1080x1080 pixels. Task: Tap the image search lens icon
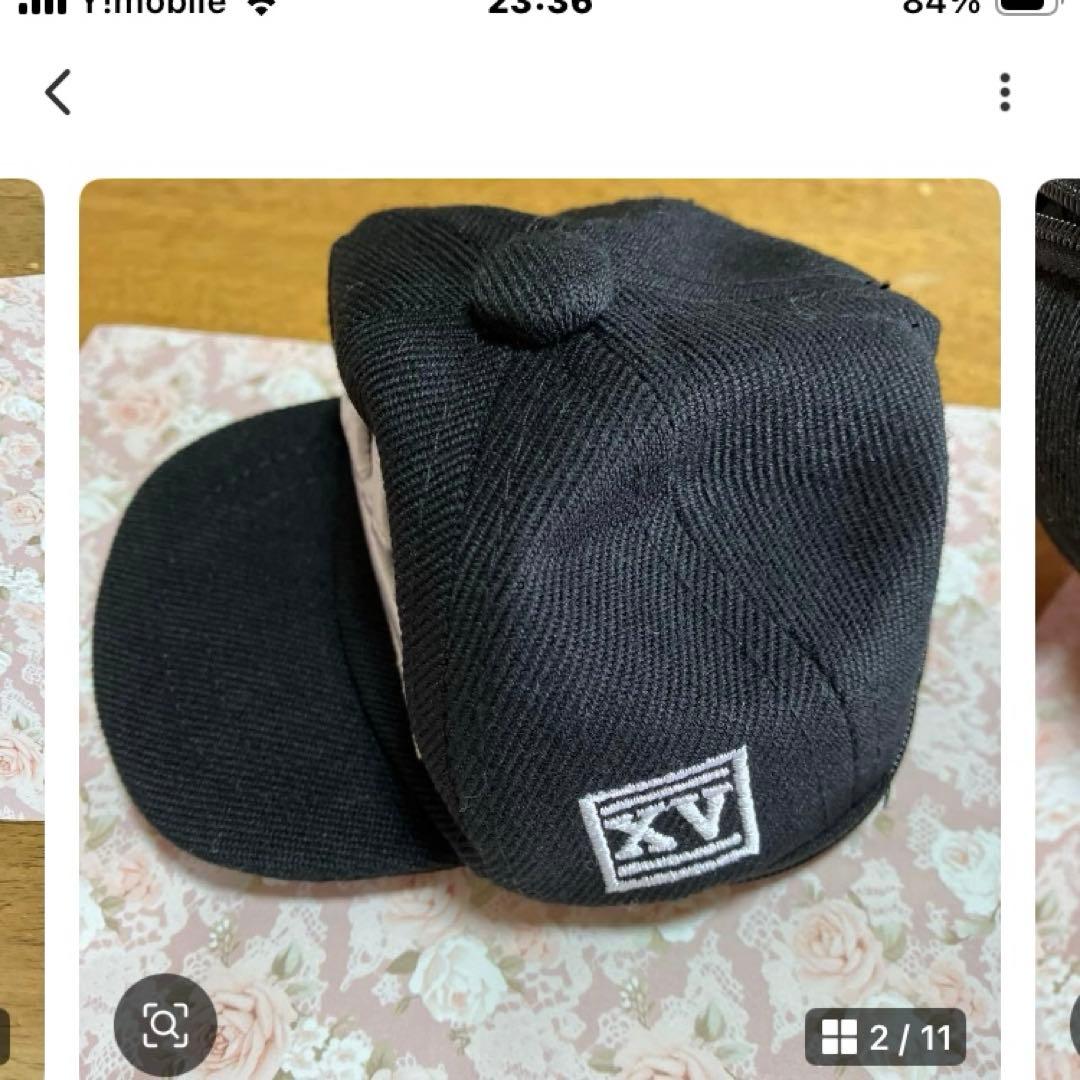[x=165, y=1023]
